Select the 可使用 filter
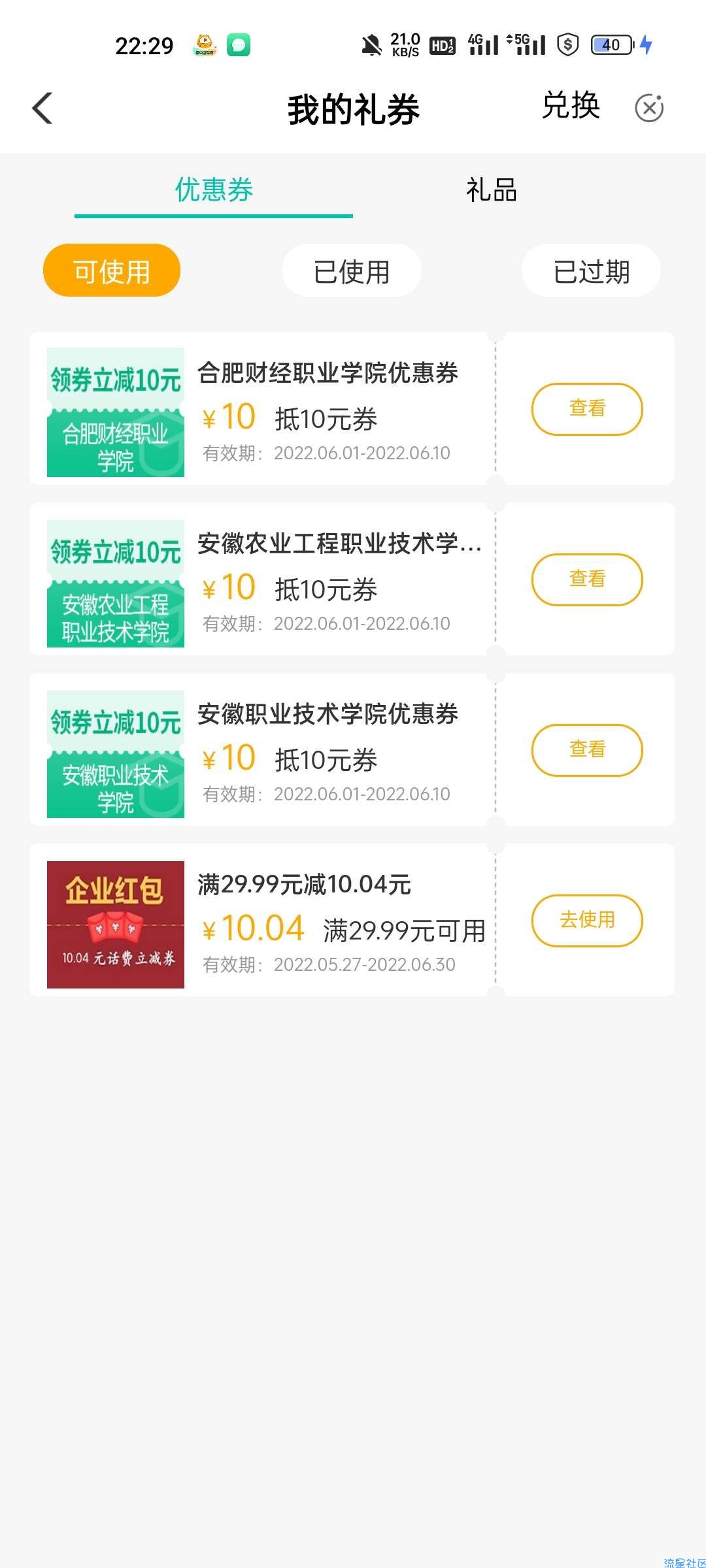Viewport: 706px width, 1568px height. (112, 271)
